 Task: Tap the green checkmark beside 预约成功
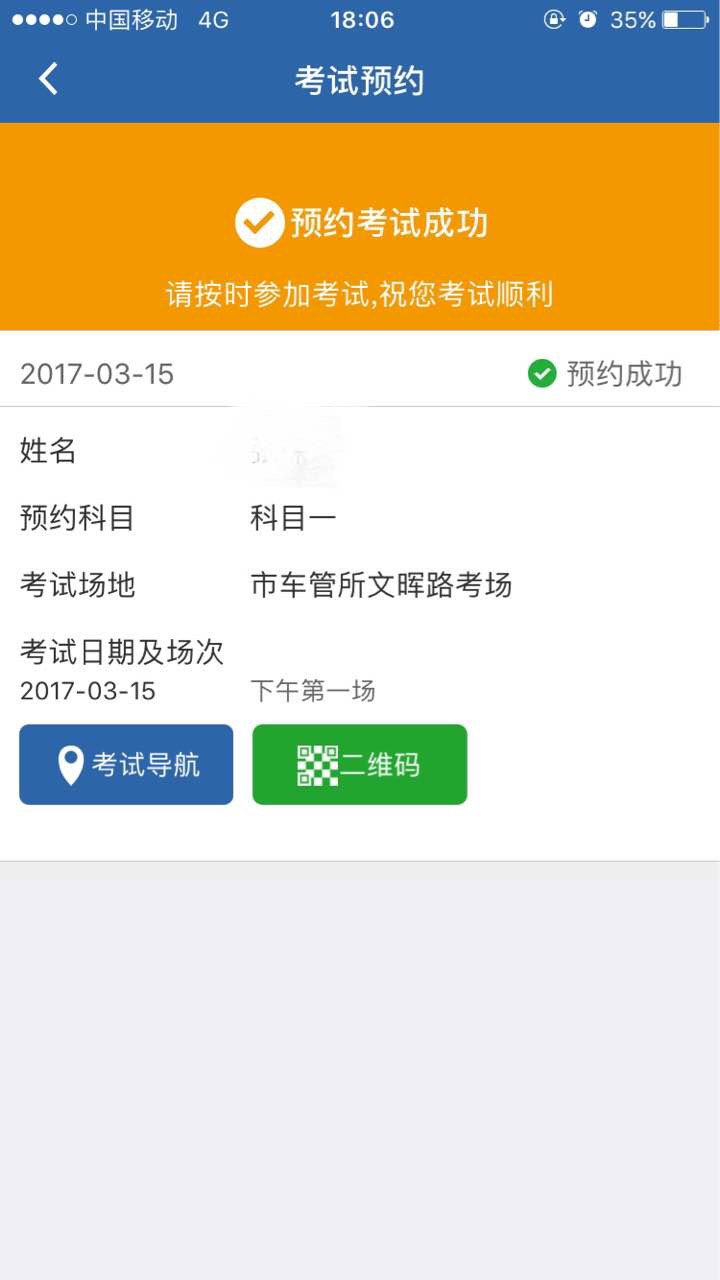[541, 373]
